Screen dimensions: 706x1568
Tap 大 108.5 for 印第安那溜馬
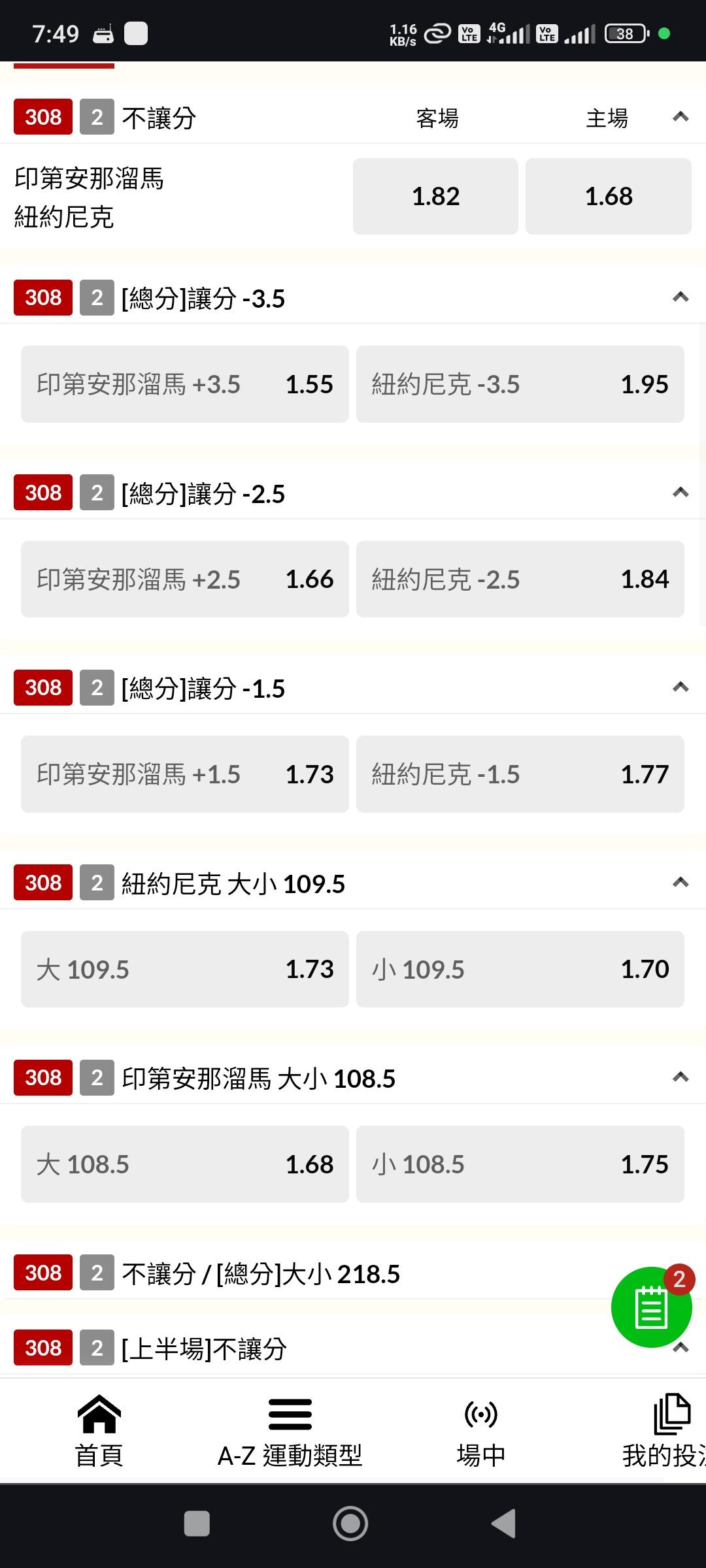click(x=184, y=1164)
